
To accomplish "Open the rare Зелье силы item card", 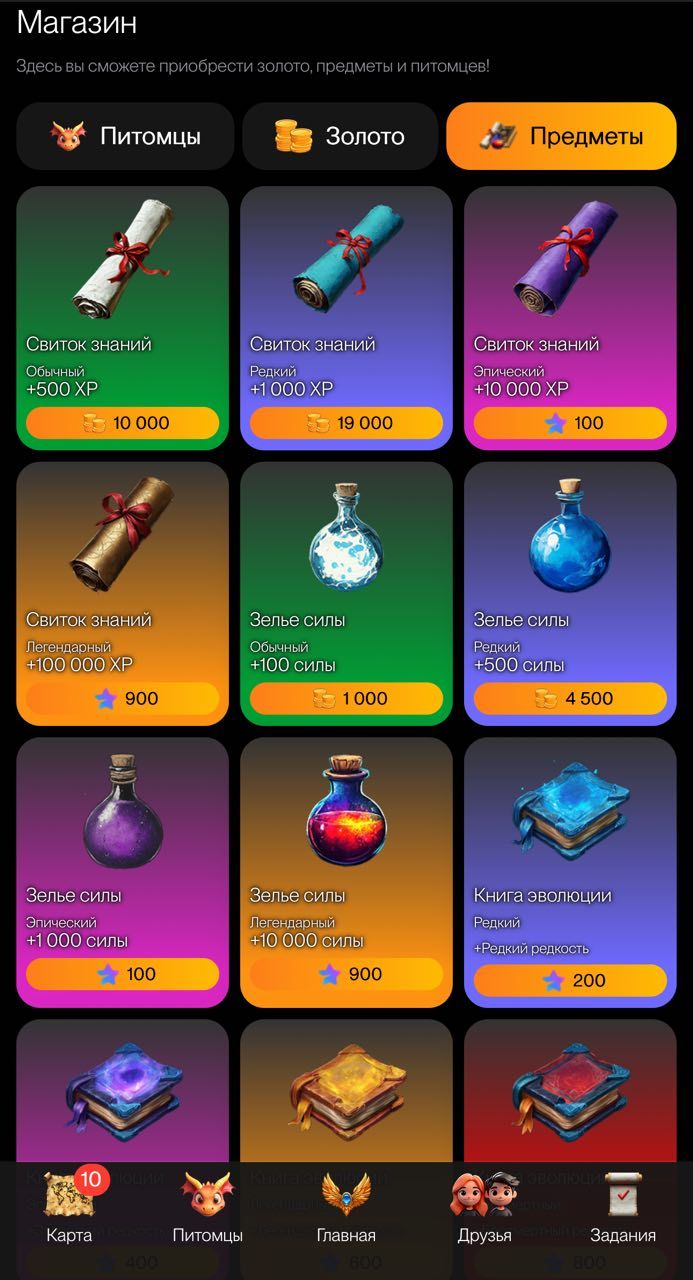I will point(570,555).
